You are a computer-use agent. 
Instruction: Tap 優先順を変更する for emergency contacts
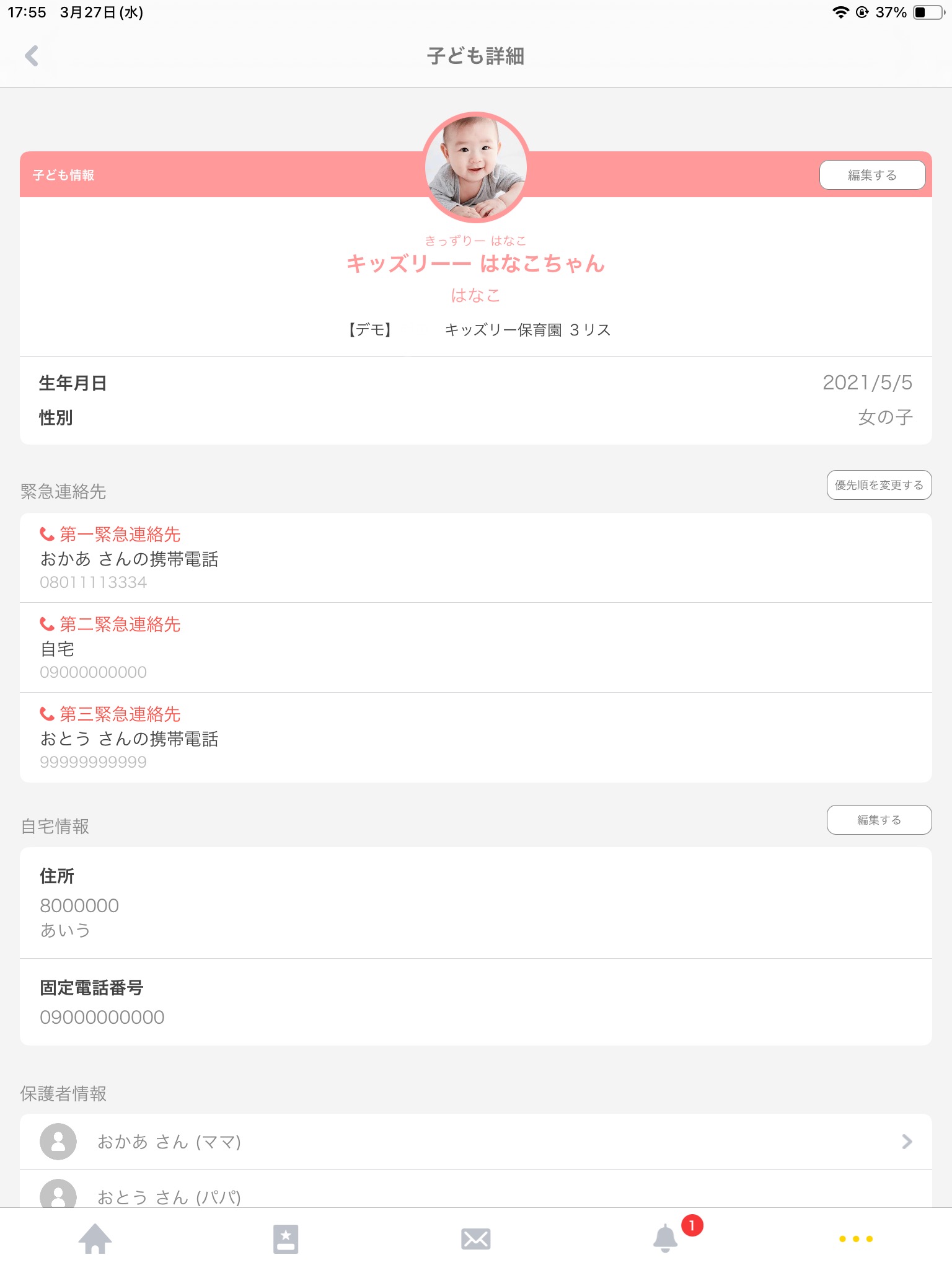878,485
